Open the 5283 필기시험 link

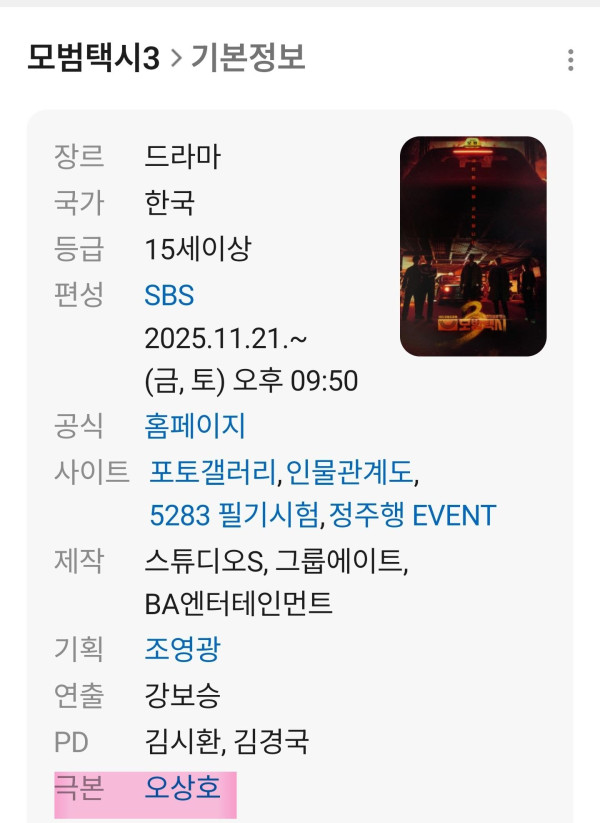coord(234,515)
